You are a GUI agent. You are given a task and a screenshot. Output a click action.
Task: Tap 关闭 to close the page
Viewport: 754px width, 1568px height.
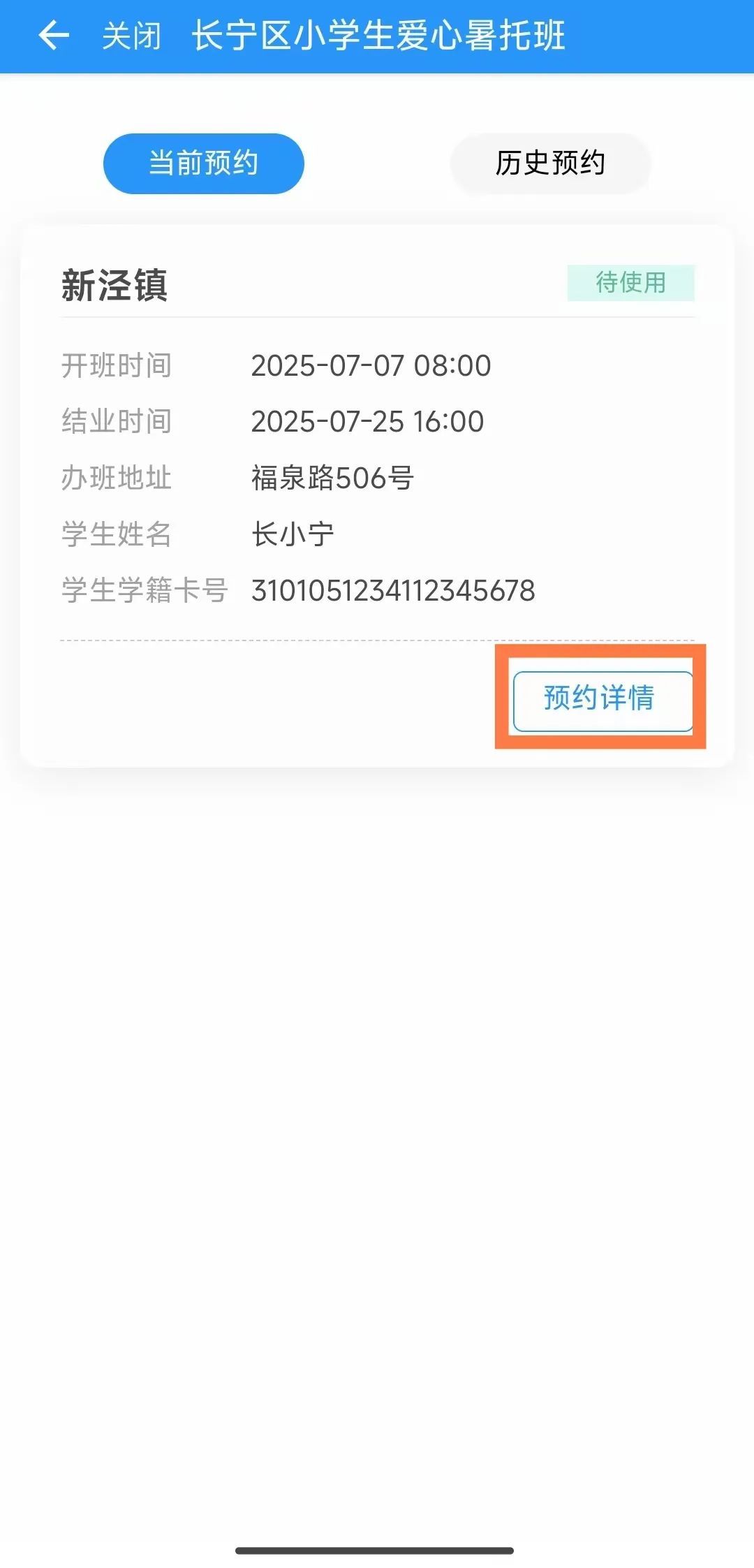coord(131,36)
